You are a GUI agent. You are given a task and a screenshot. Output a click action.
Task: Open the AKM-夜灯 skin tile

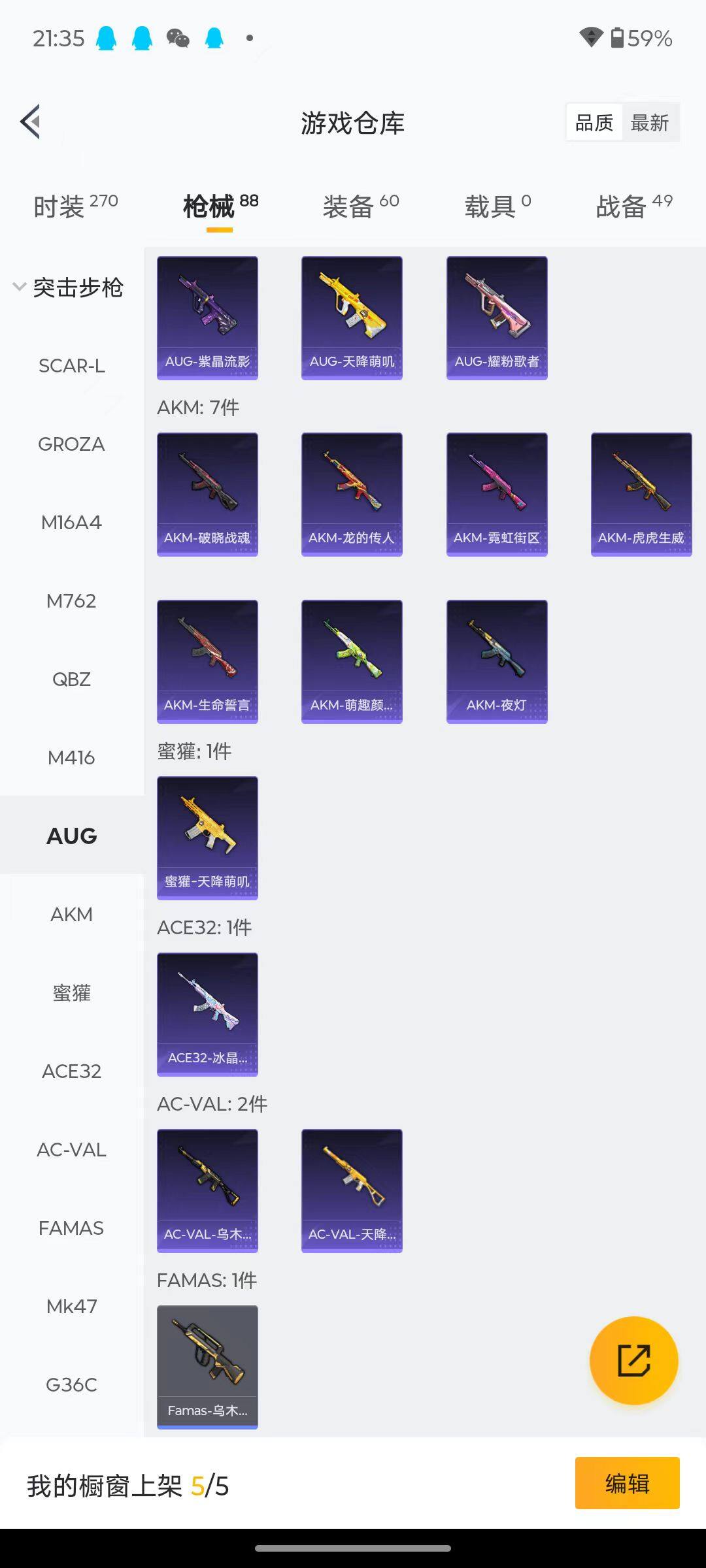(x=497, y=661)
